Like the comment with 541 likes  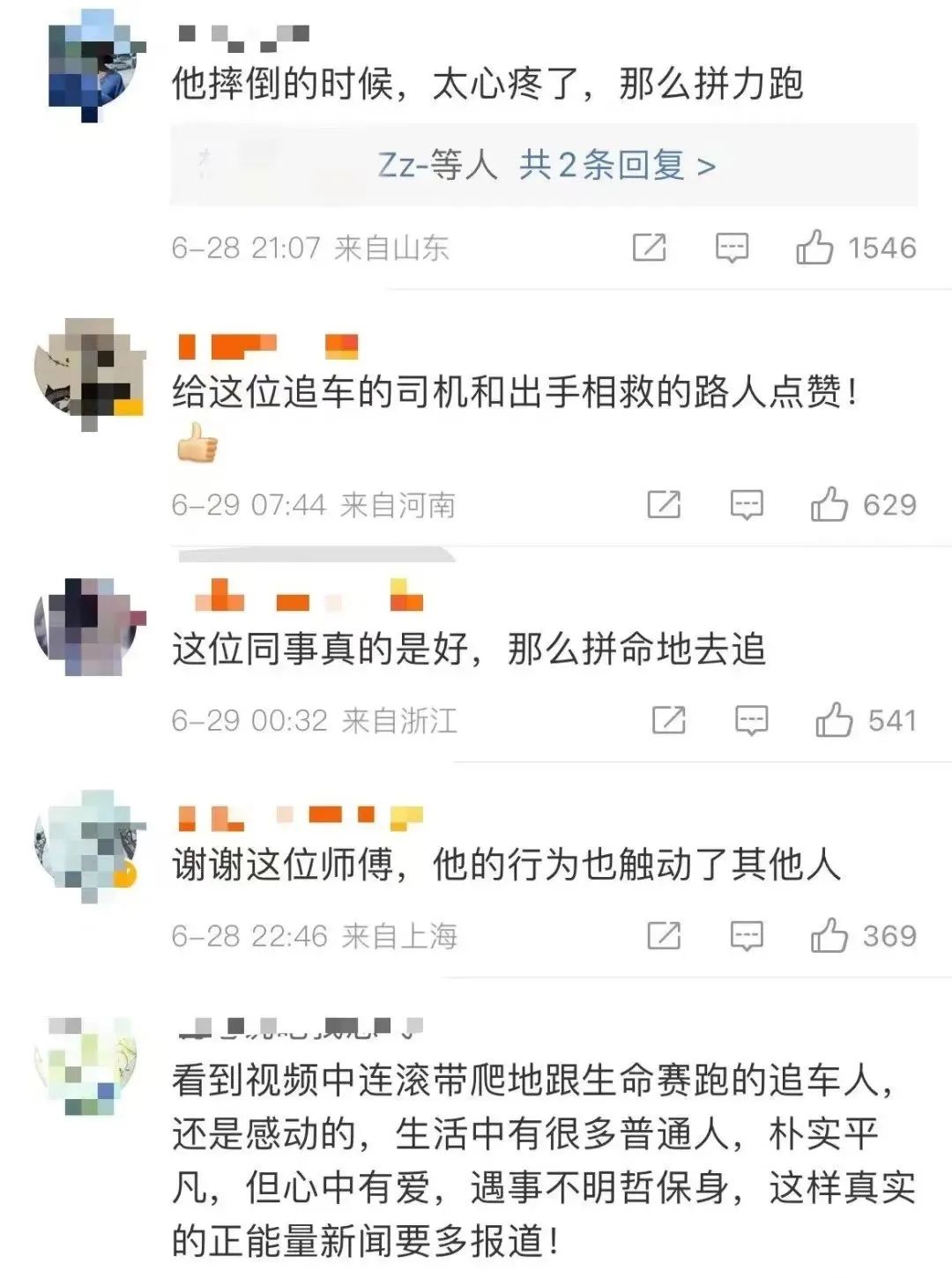point(834,720)
